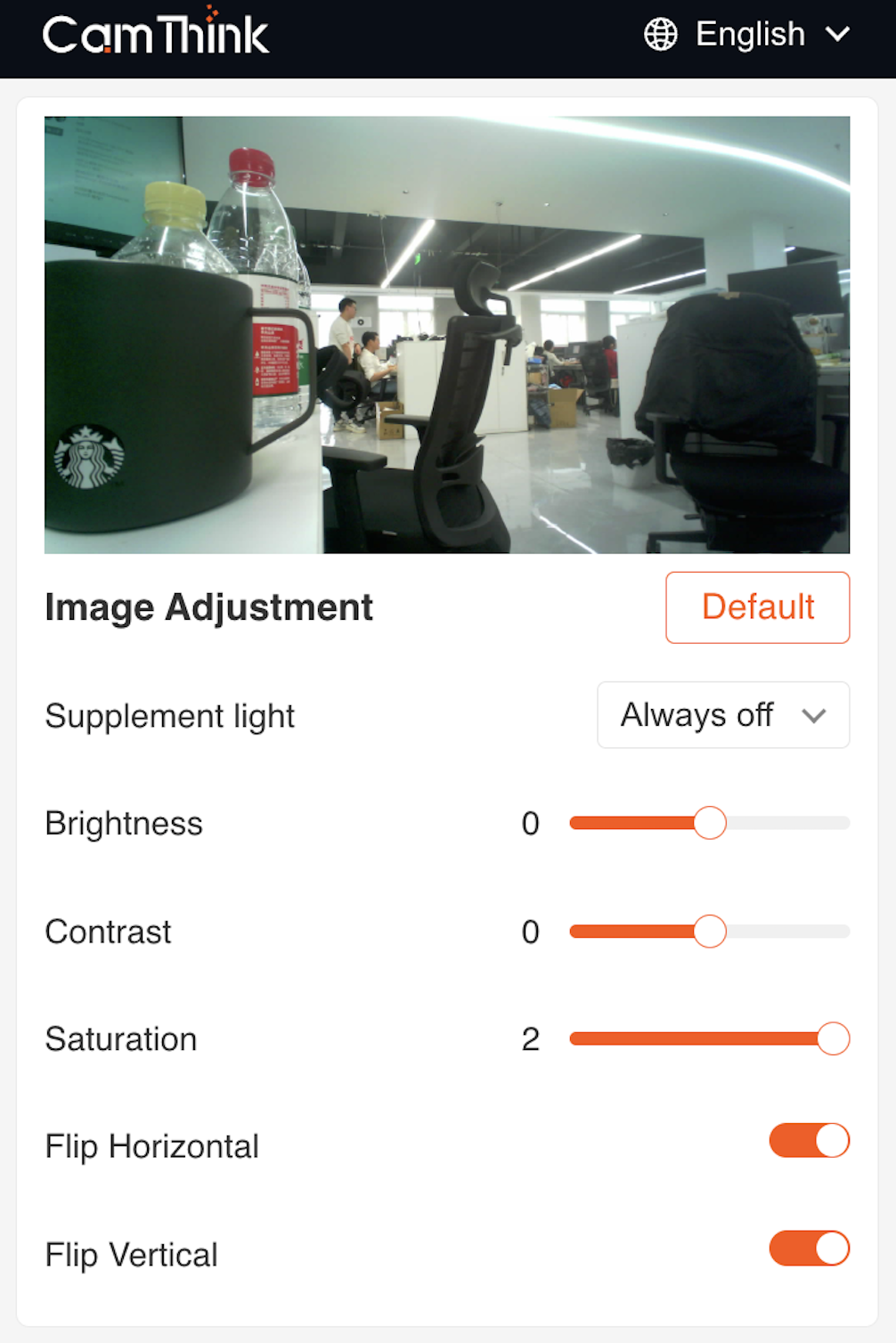Viewport: 896px width, 1343px height.
Task: Click the Flip Horizontal label
Action: click(151, 1146)
